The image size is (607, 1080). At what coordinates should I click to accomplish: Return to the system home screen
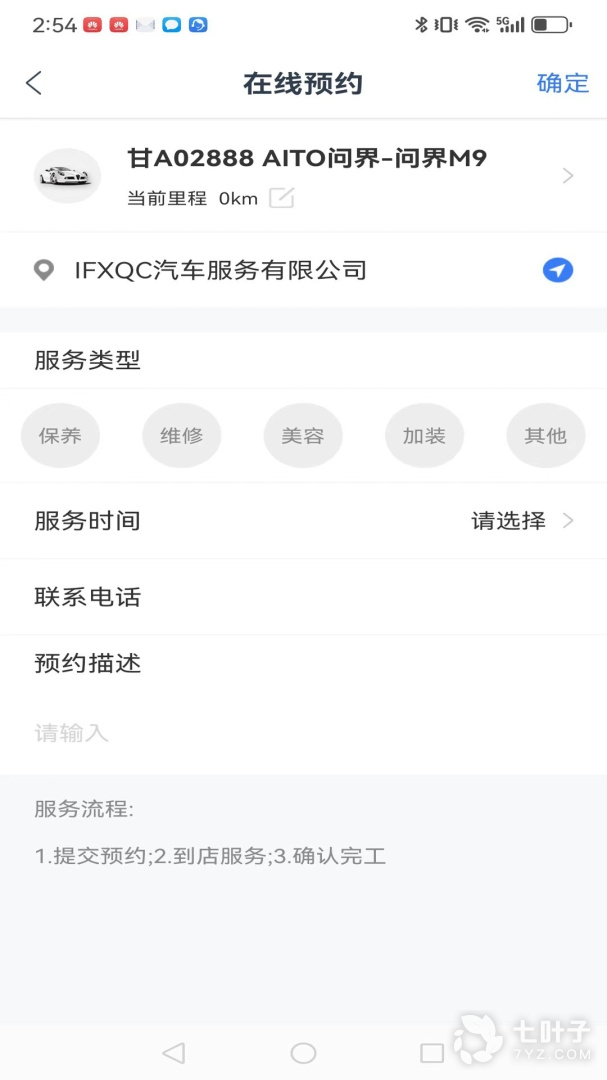tap(303, 1052)
